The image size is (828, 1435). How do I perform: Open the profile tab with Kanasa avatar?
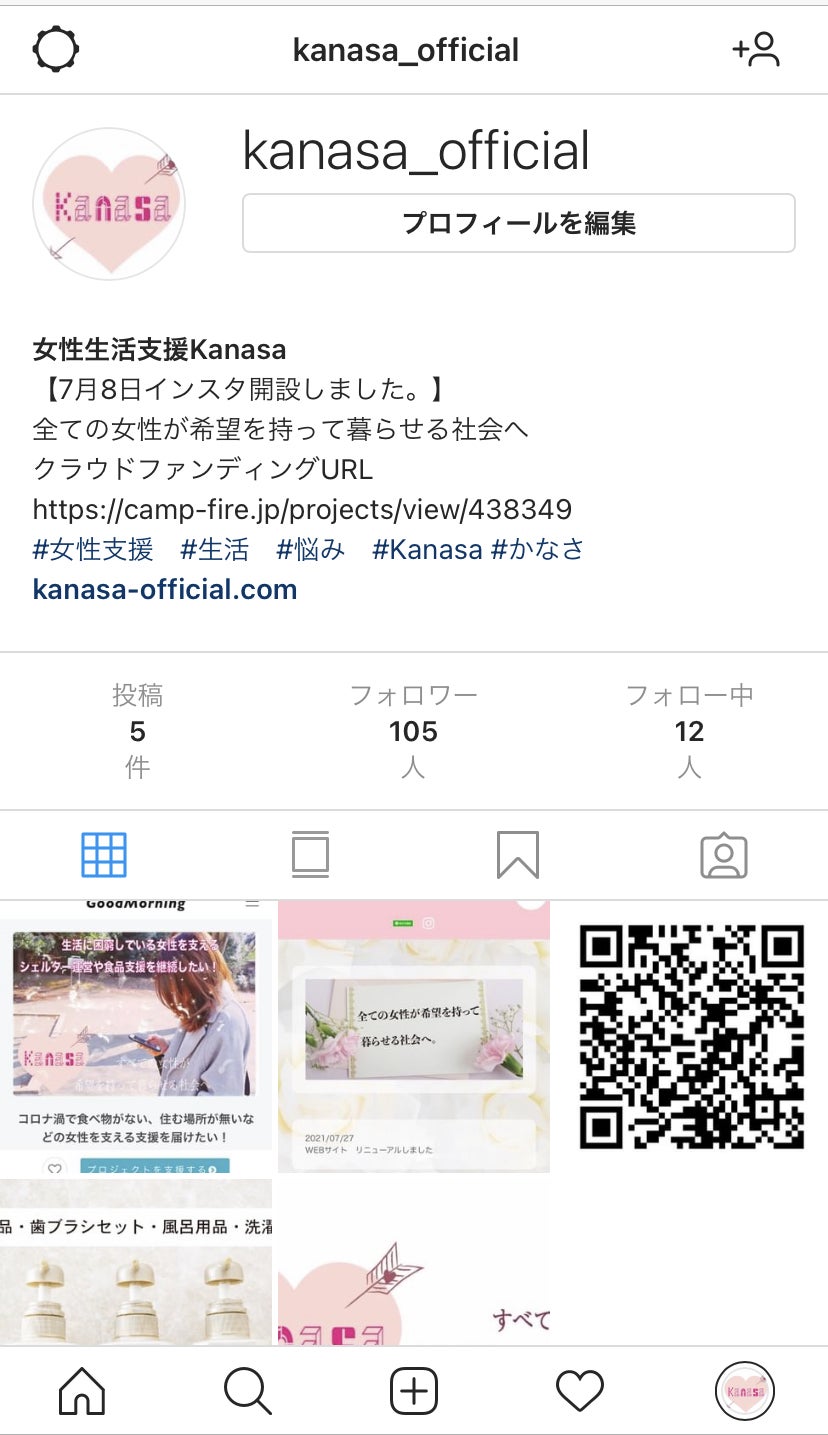(x=745, y=1390)
